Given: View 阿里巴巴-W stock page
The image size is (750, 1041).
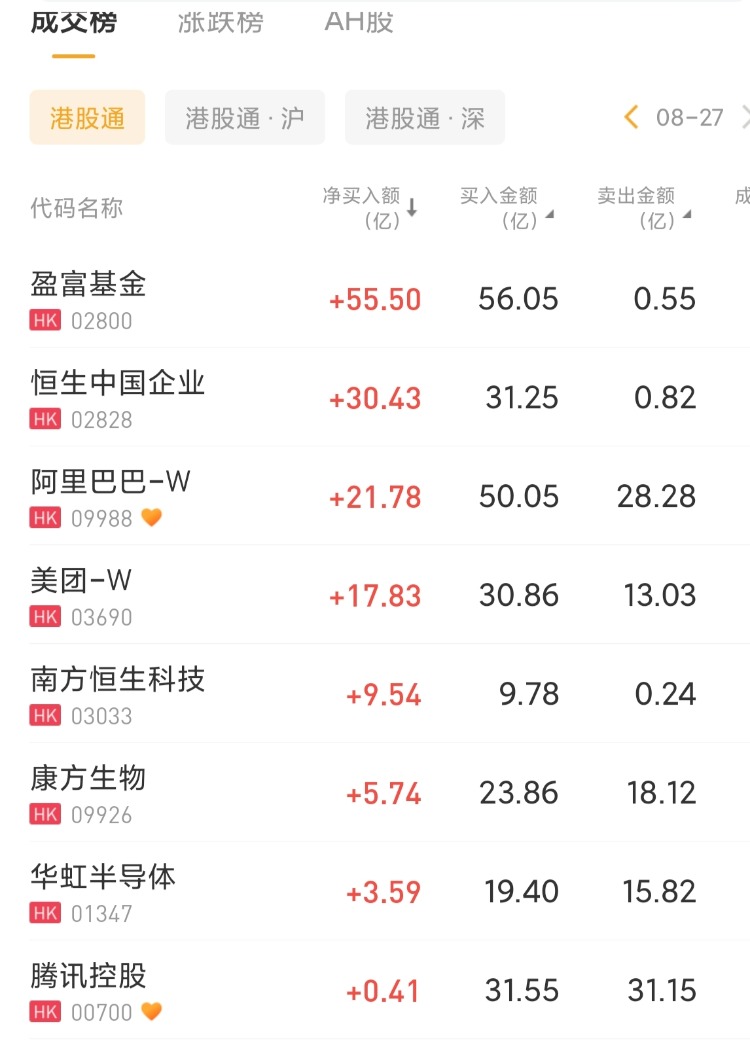Looking at the screenshot, I should pyautogui.click(x=110, y=496).
